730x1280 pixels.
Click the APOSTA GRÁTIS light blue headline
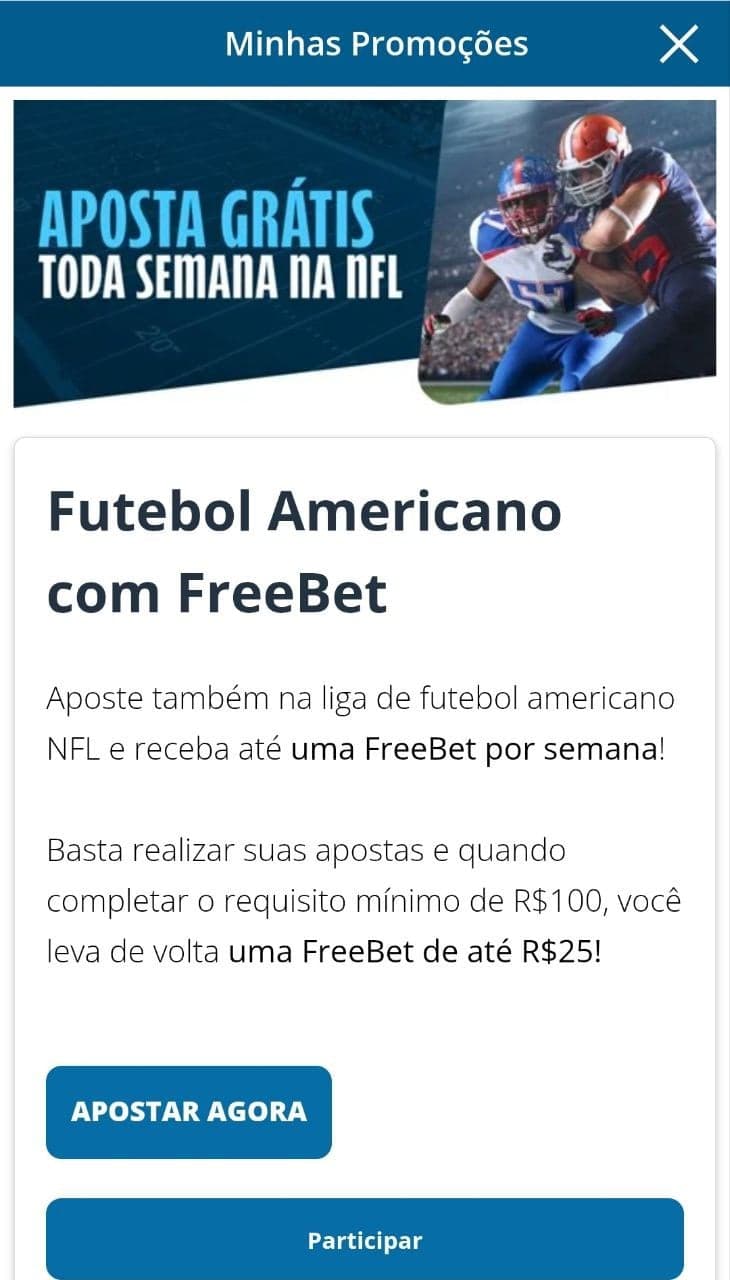tap(204, 220)
